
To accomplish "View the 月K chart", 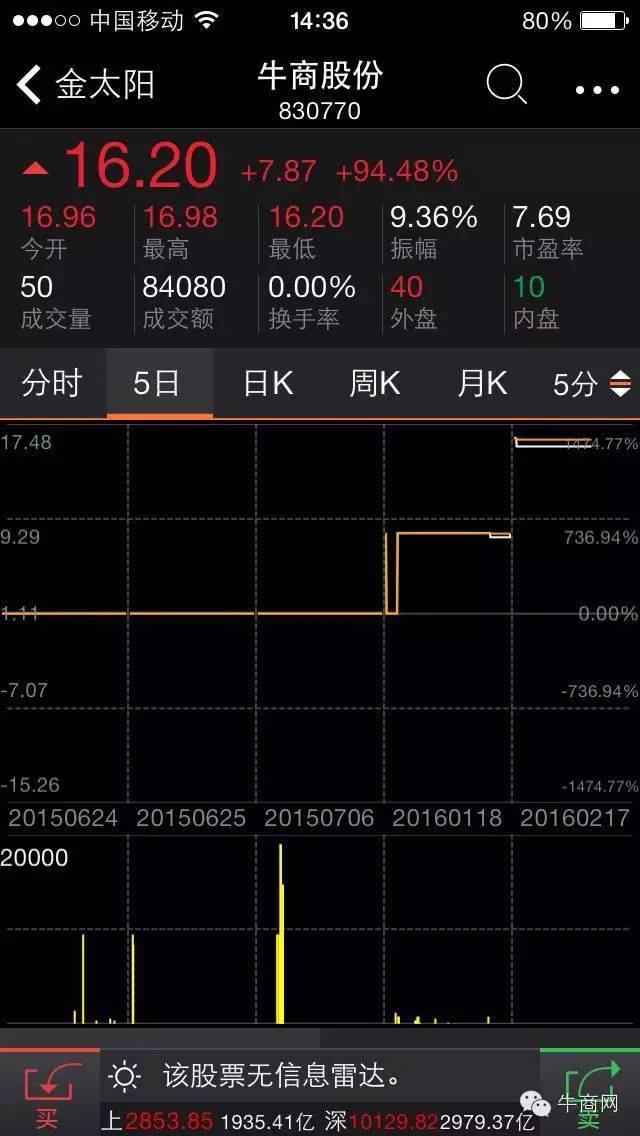I will coord(482,384).
